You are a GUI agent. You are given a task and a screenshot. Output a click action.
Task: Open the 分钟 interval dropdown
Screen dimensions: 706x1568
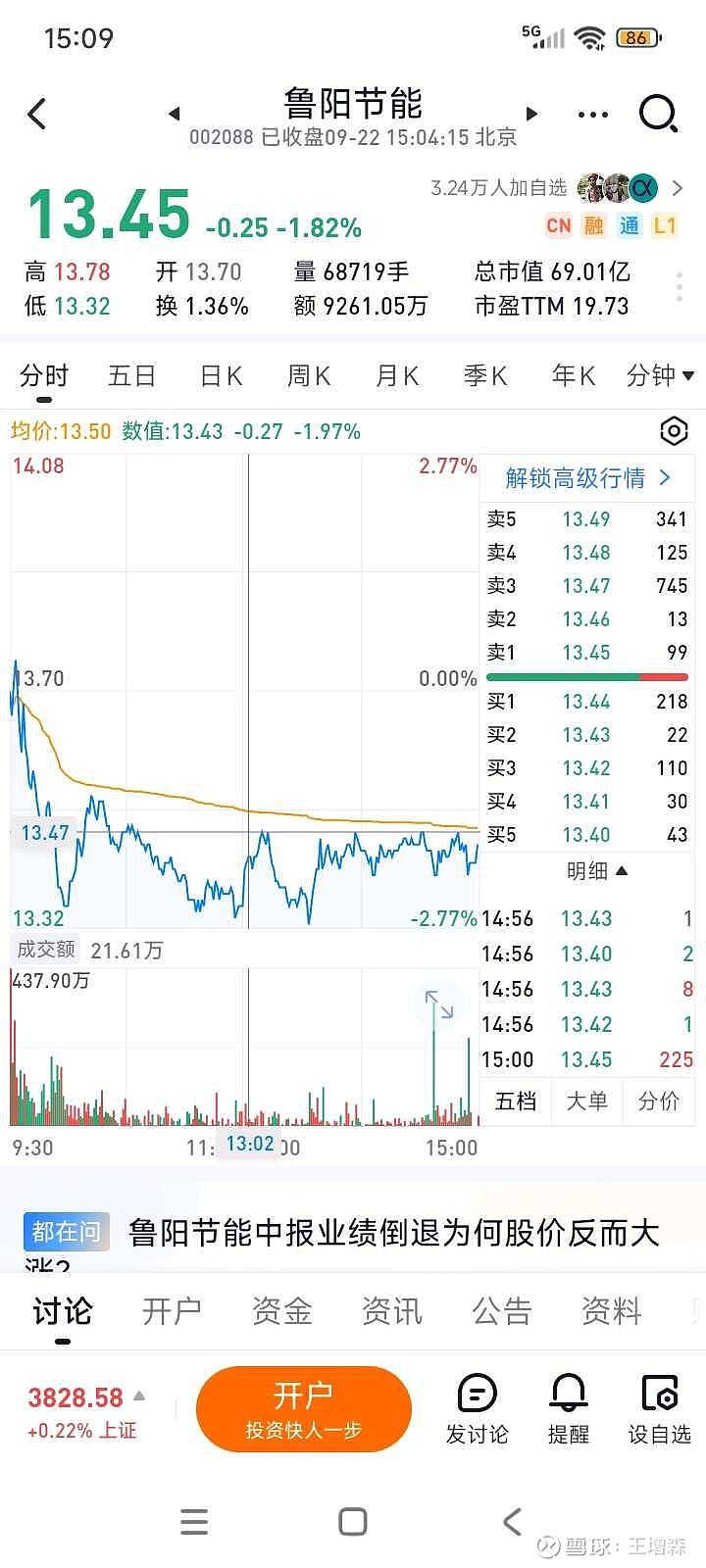point(659,376)
